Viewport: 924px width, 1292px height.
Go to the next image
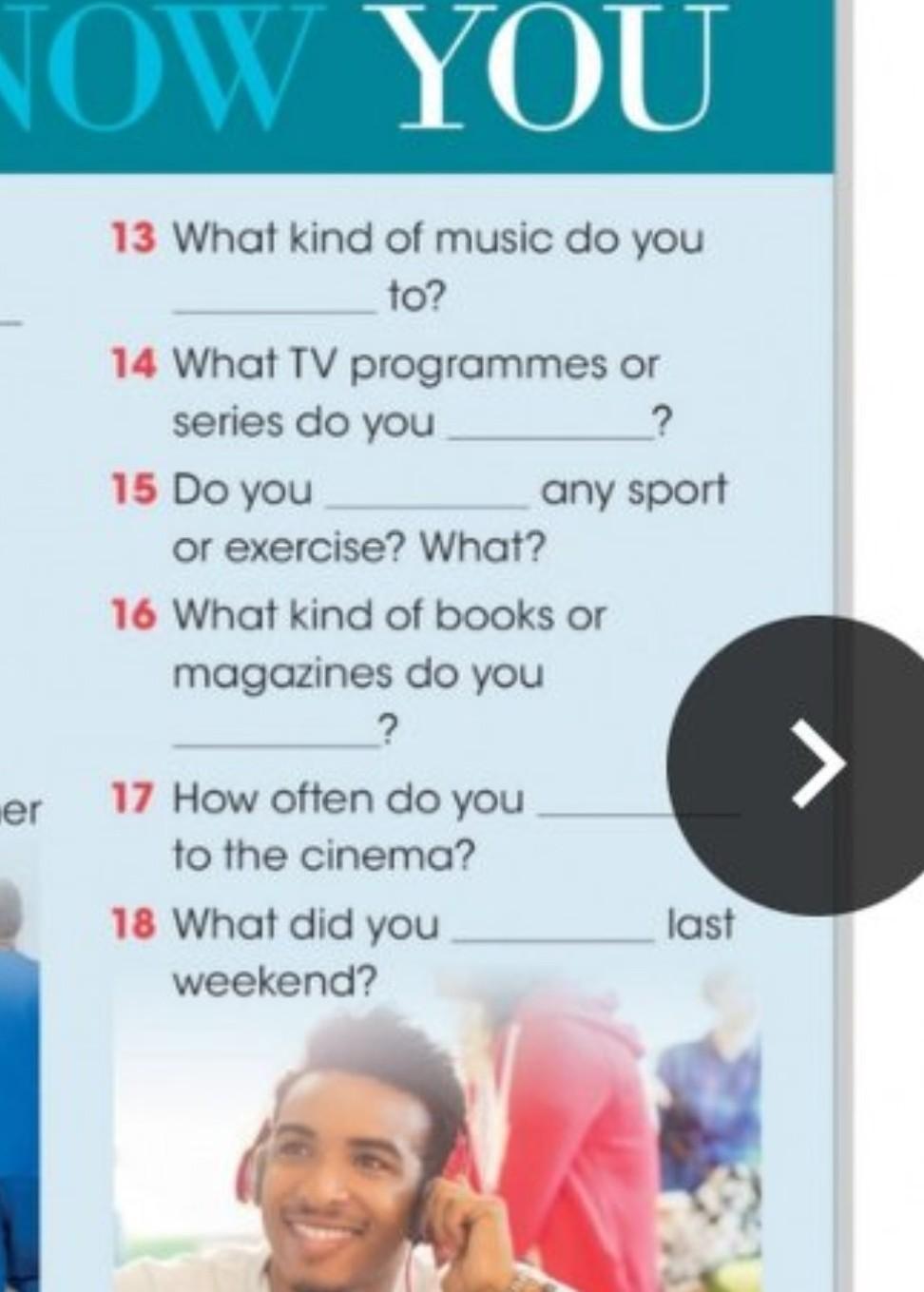pos(816,763)
